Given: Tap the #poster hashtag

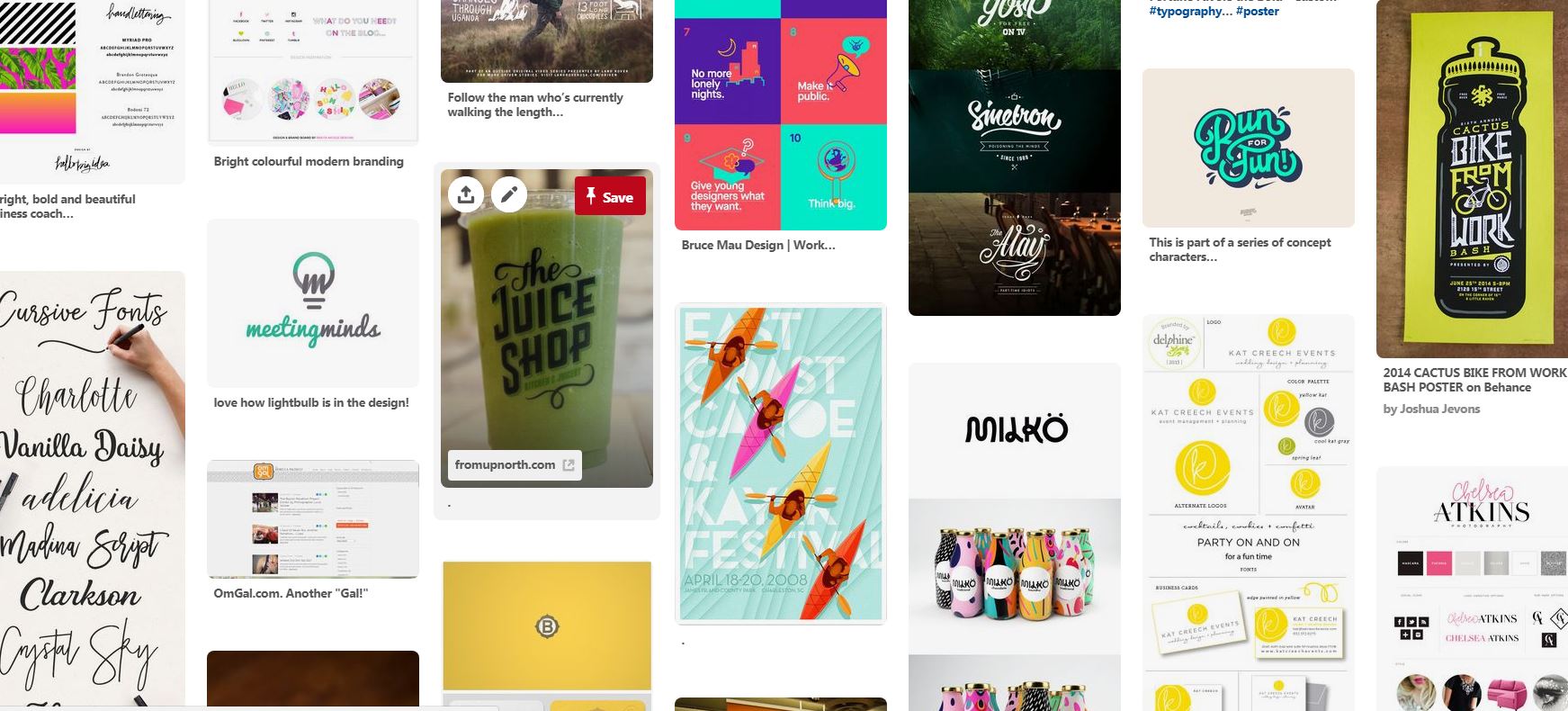Looking at the screenshot, I should (1257, 12).
